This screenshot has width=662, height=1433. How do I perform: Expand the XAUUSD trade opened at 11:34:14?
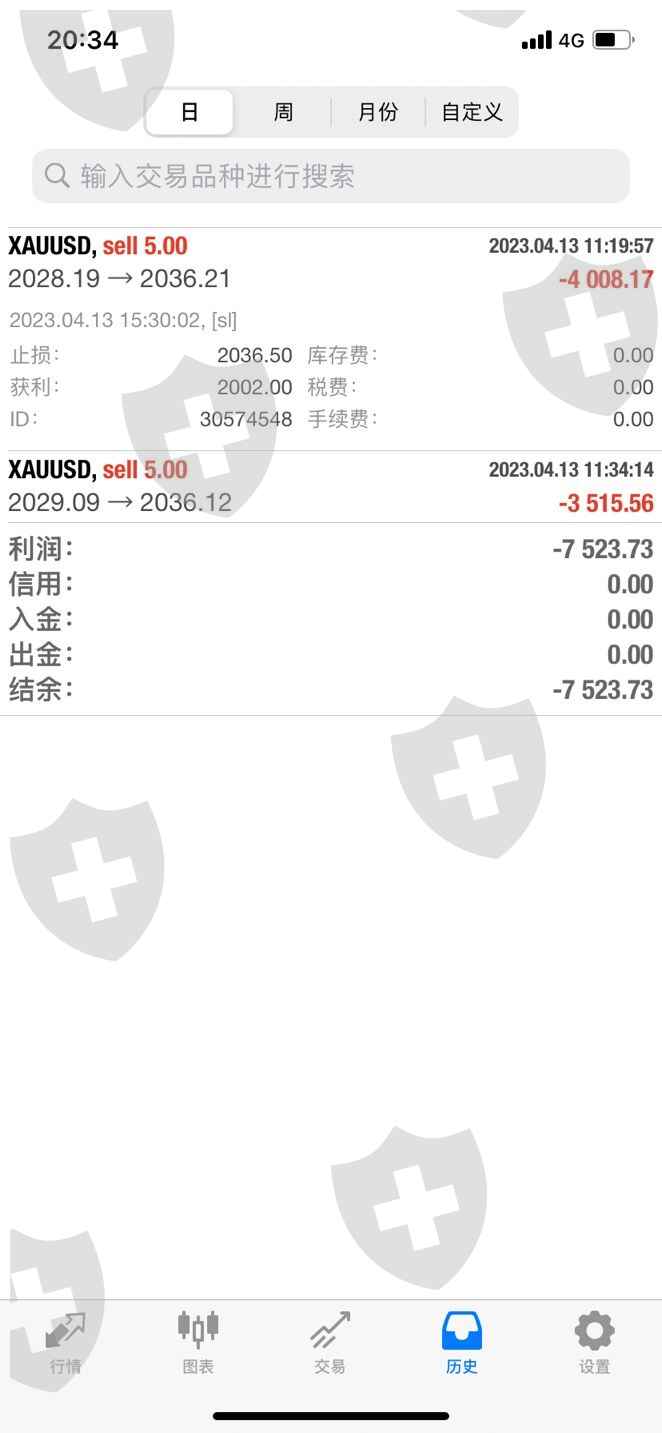click(x=330, y=486)
